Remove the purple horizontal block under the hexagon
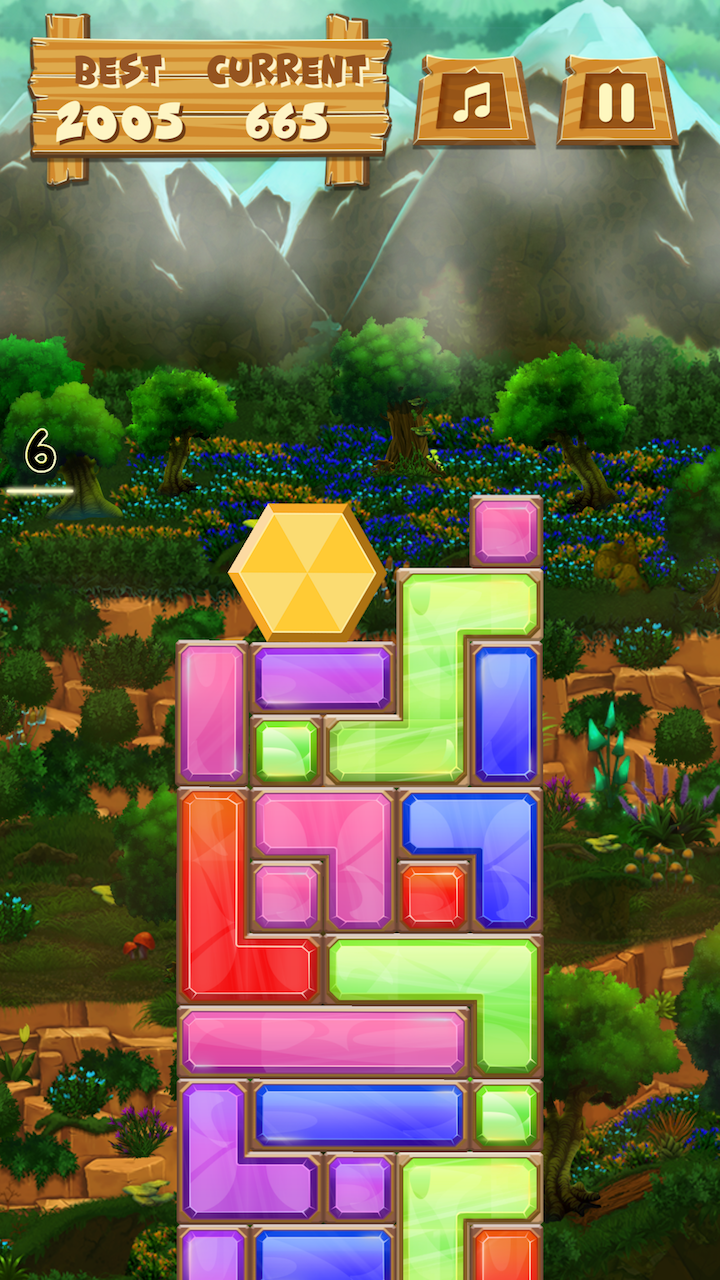Viewport: 720px width, 1280px height. point(322,678)
